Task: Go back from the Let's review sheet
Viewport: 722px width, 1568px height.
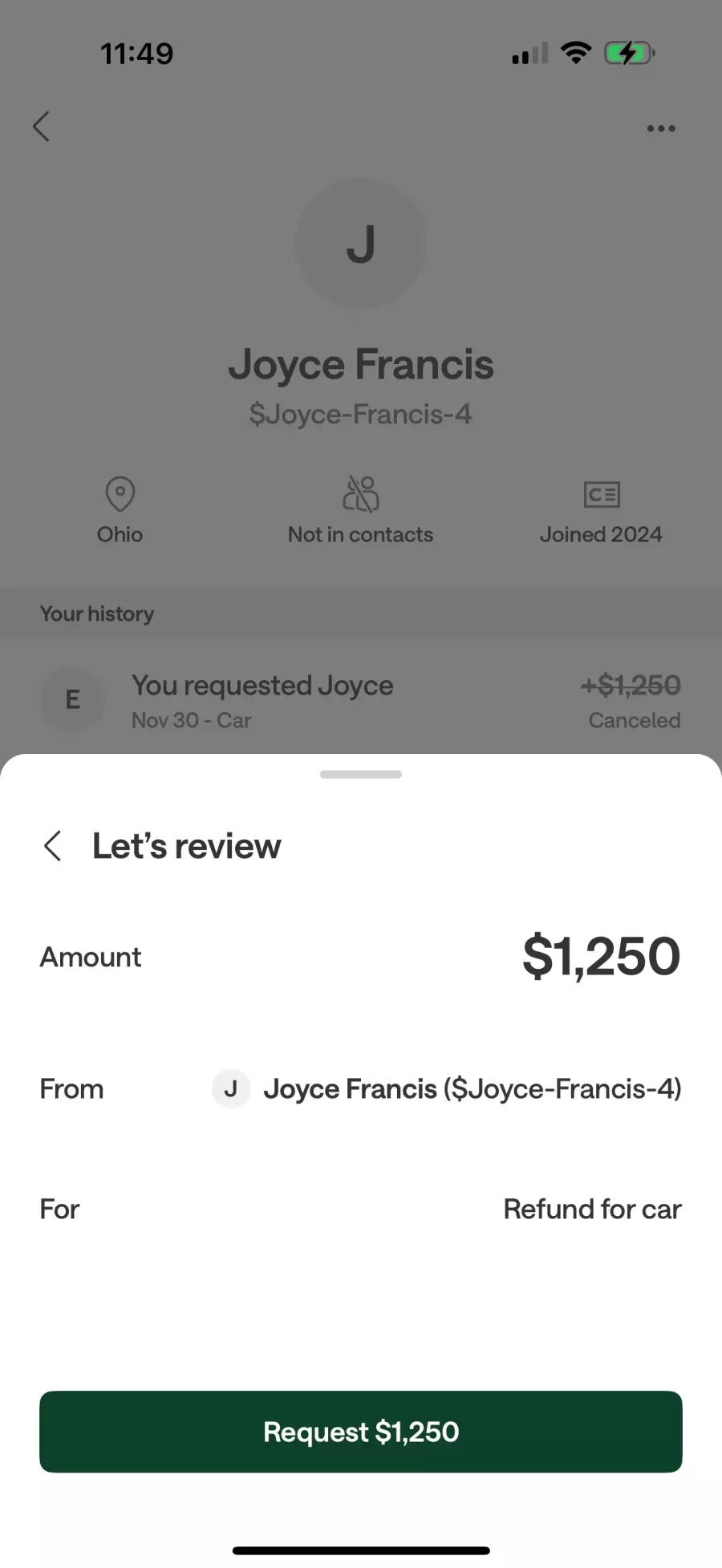Action: [53, 846]
